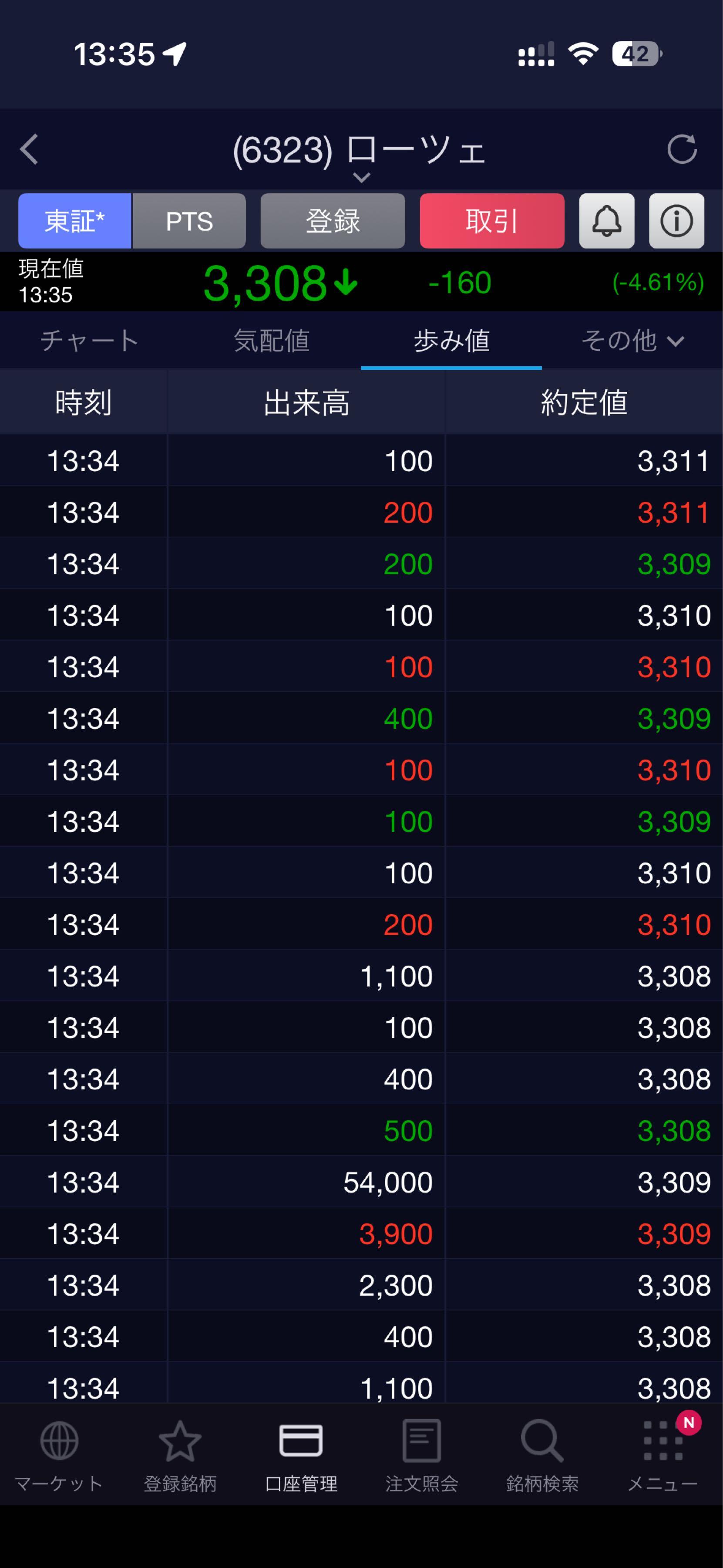Expand the その他 dropdown tab
Screen dimensions: 723x1568
click(x=632, y=340)
